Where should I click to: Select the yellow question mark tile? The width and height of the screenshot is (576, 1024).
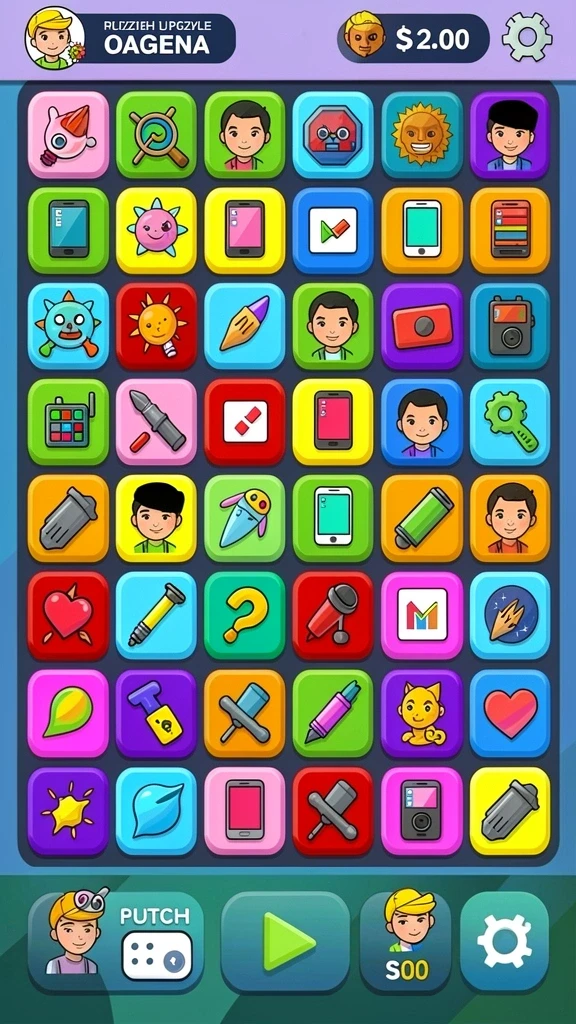click(244, 615)
